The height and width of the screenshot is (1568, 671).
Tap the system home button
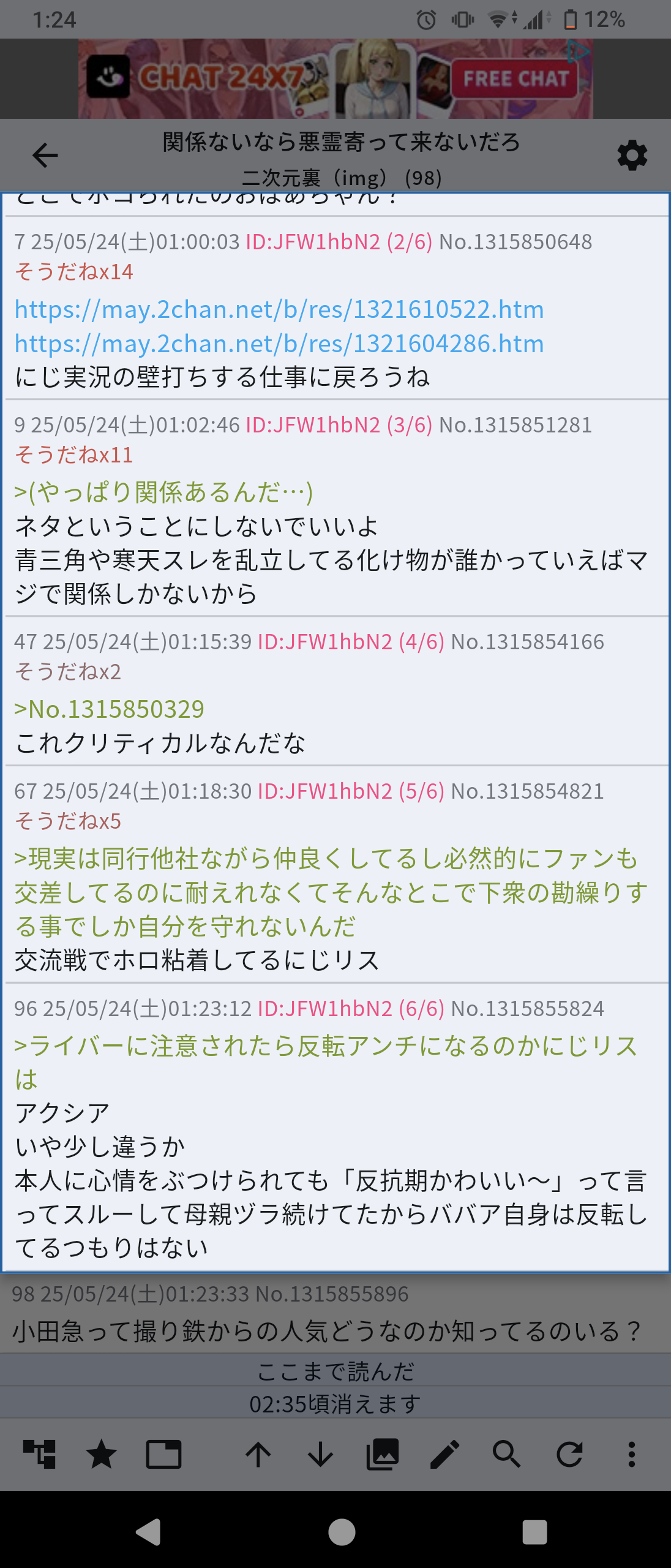click(342, 1532)
